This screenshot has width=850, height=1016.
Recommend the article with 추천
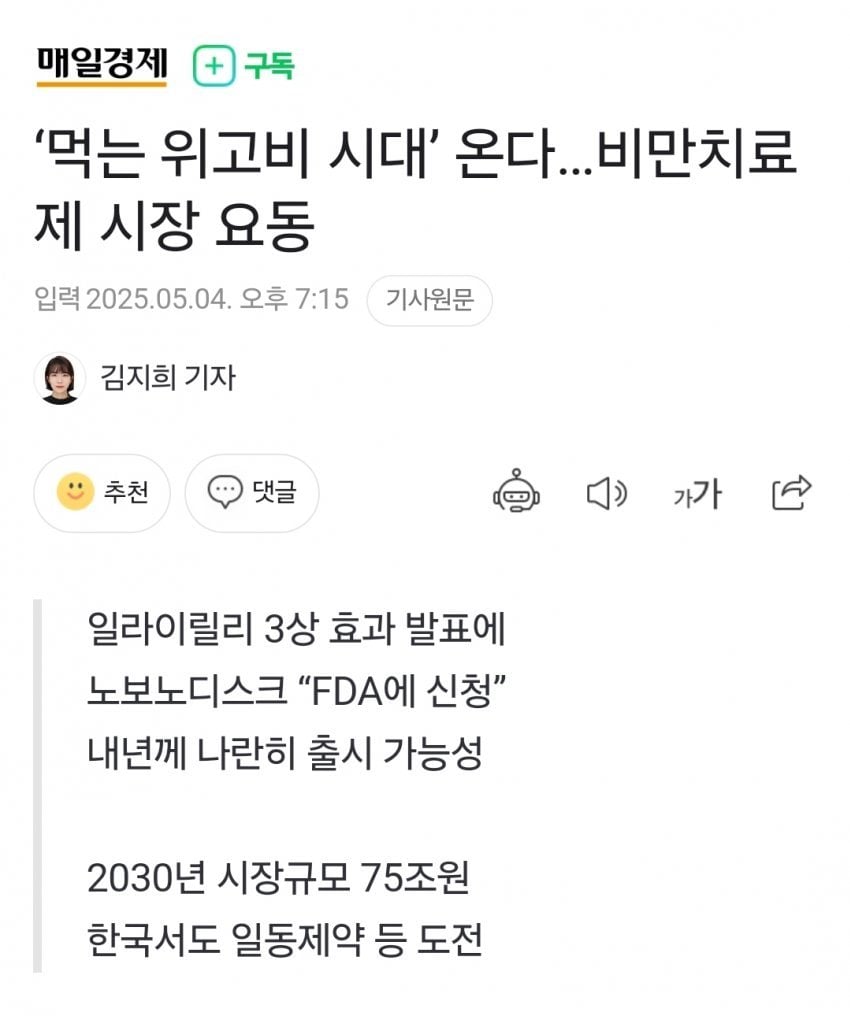tap(103, 492)
